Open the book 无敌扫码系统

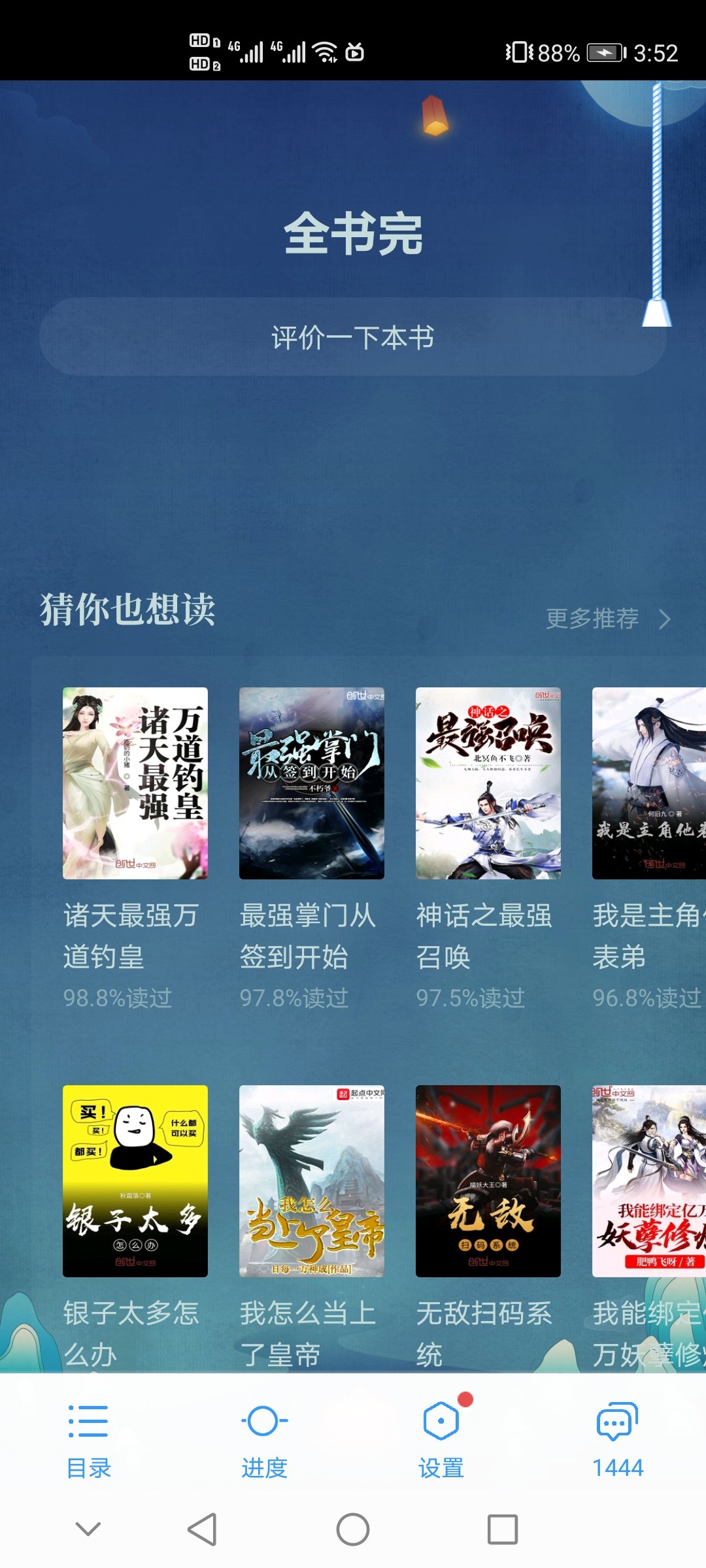(x=488, y=1181)
